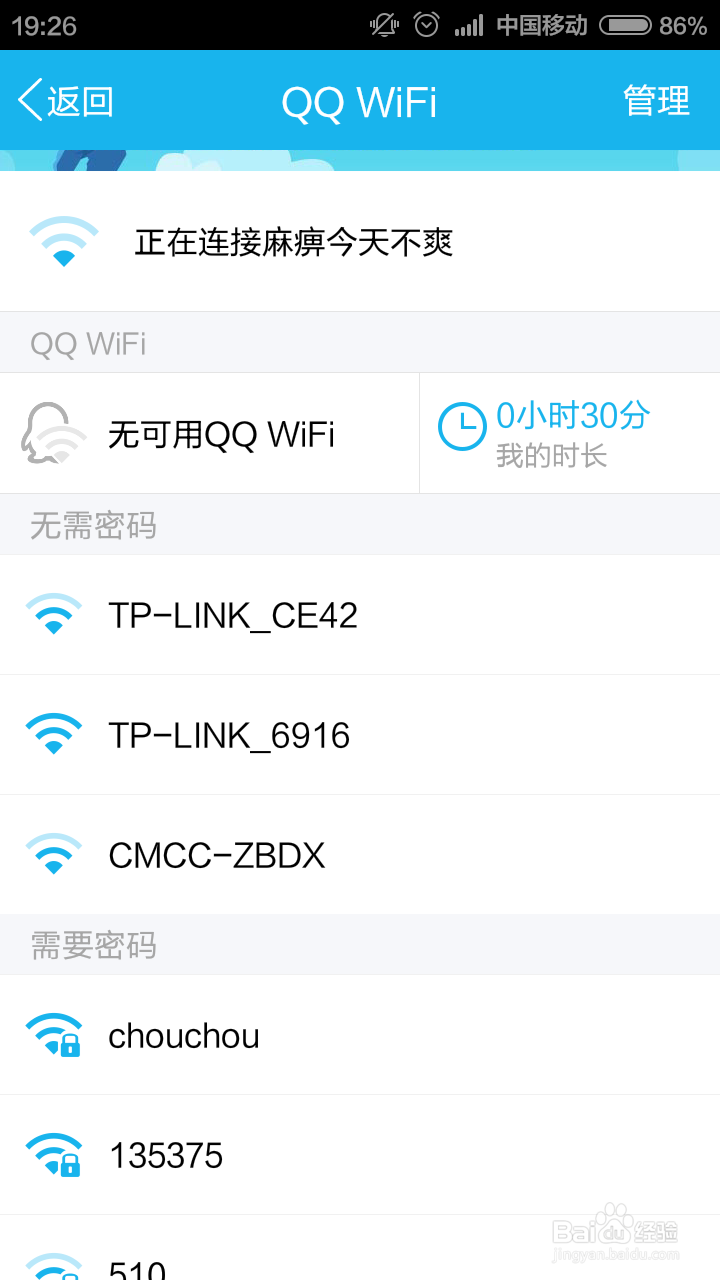Tap the battery indicator showing 86%
The width and height of the screenshot is (720, 1280).
[x=625, y=24]
